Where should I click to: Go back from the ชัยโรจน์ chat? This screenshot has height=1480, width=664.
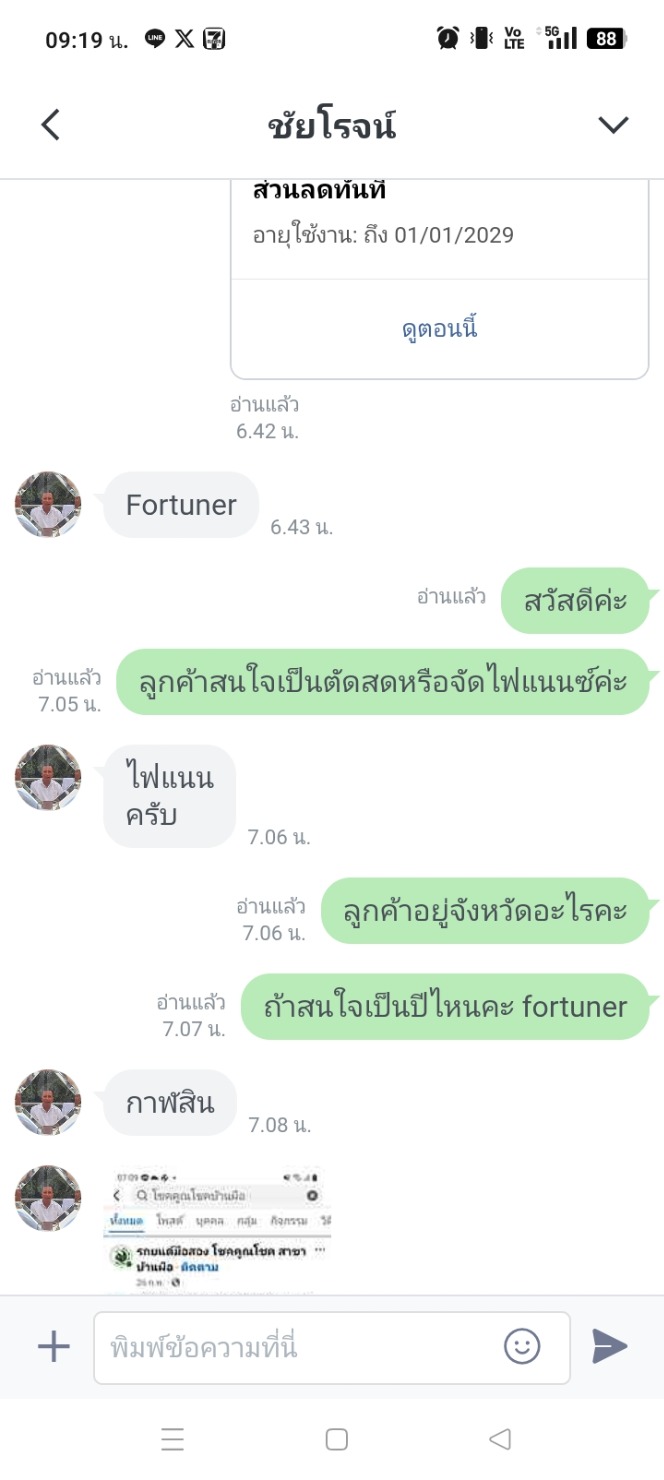[51, 125]
